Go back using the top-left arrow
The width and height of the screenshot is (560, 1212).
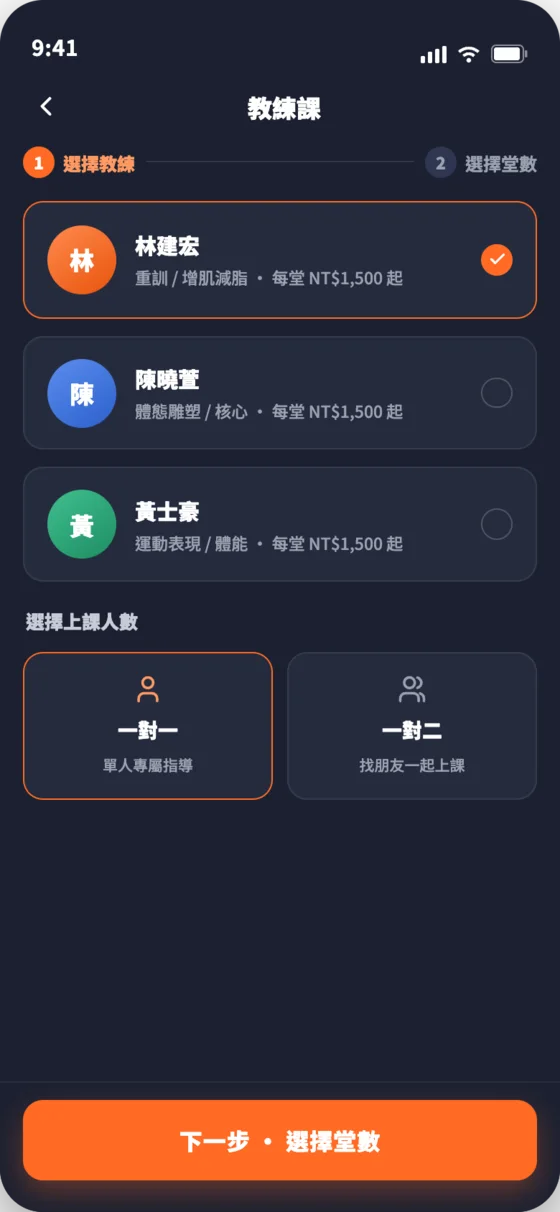coord(46,107)
